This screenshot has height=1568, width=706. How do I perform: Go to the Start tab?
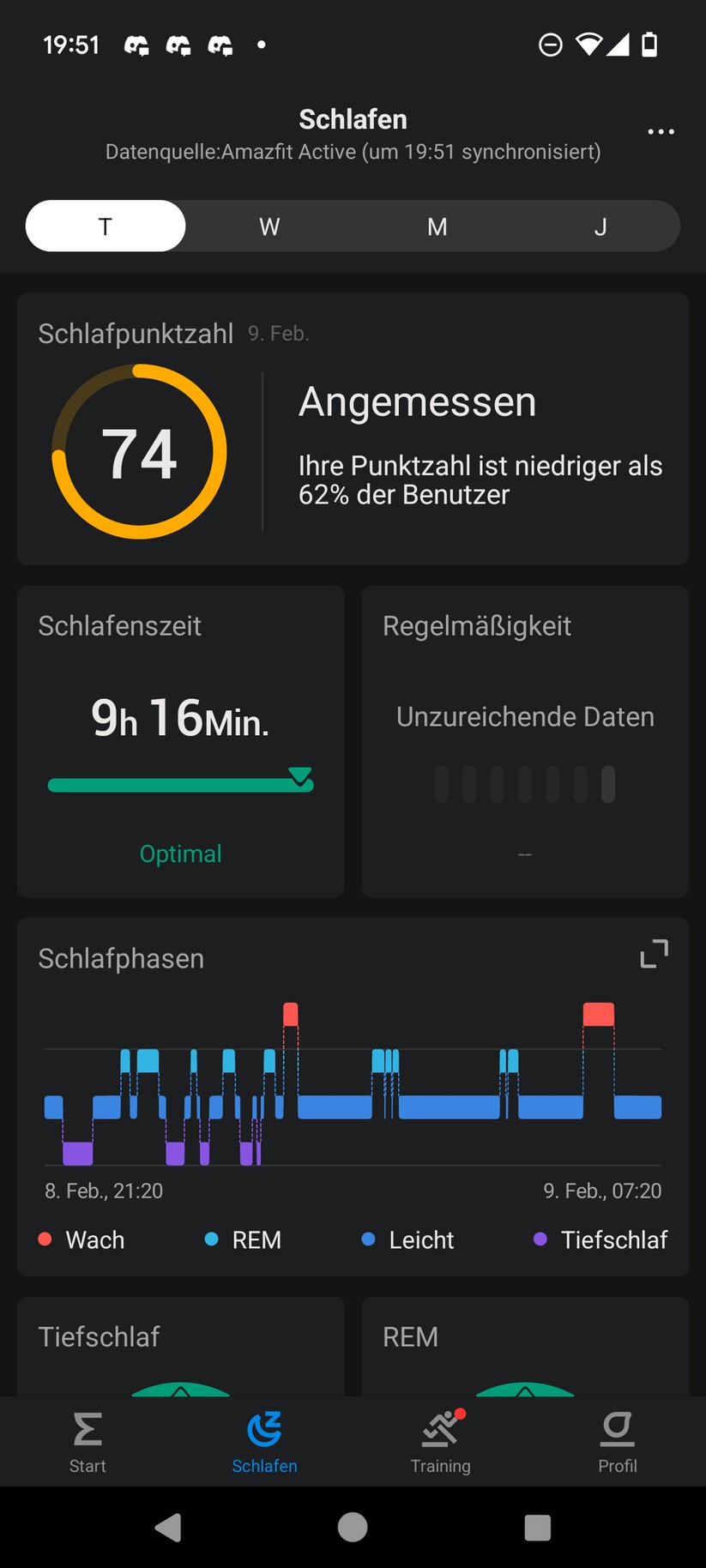pyautogui.click(x=87, y=1443)
